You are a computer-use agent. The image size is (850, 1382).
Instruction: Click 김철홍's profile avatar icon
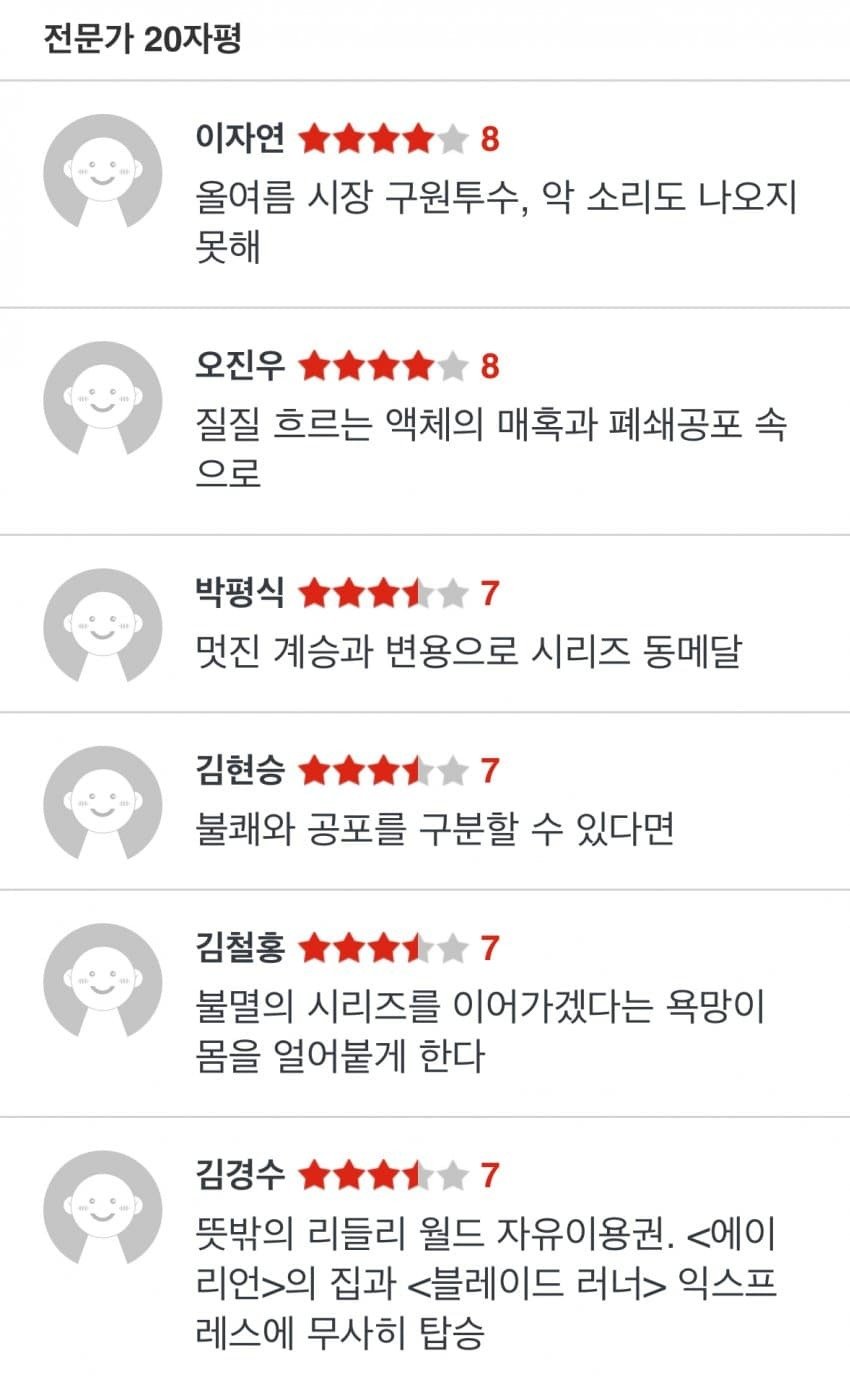coord(102,983)
